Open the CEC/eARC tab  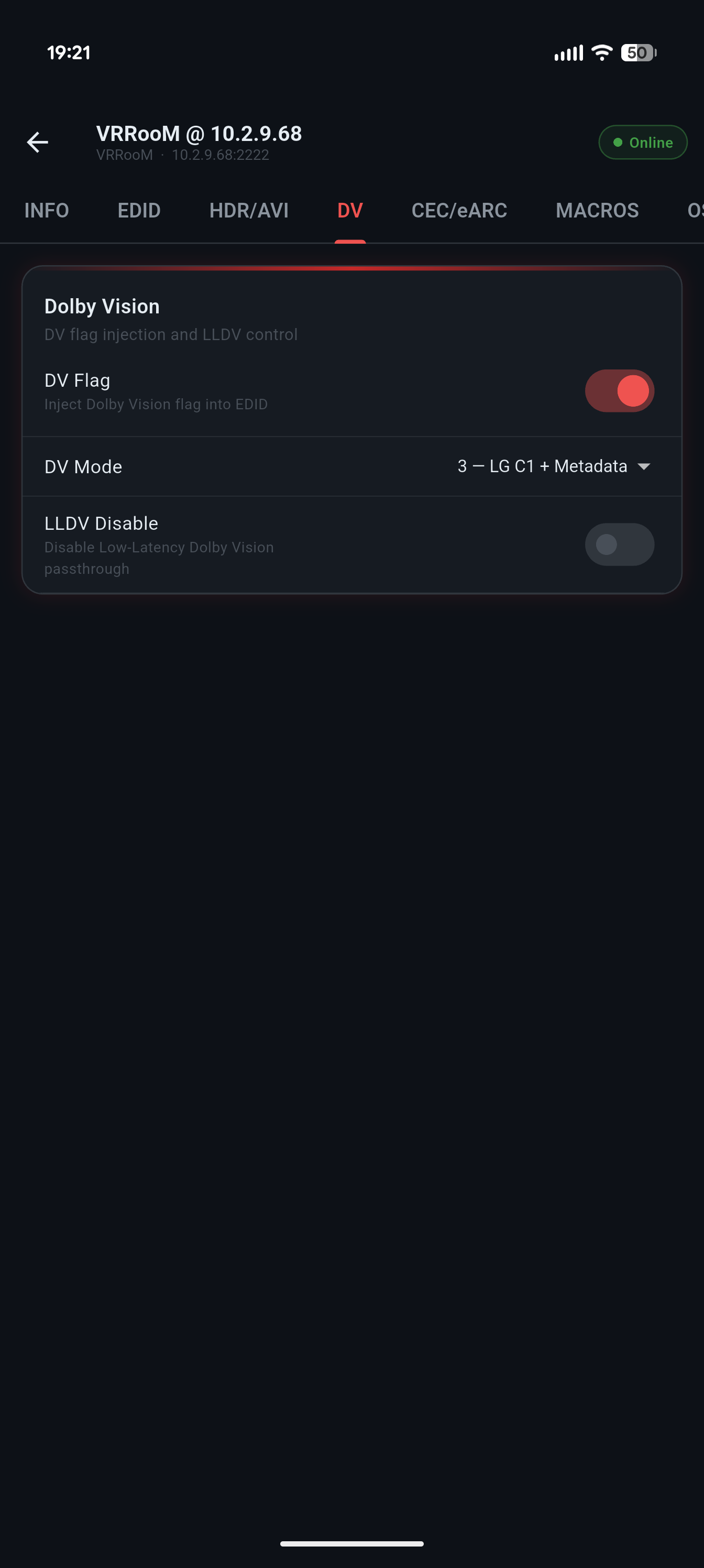tap(459, 211)
